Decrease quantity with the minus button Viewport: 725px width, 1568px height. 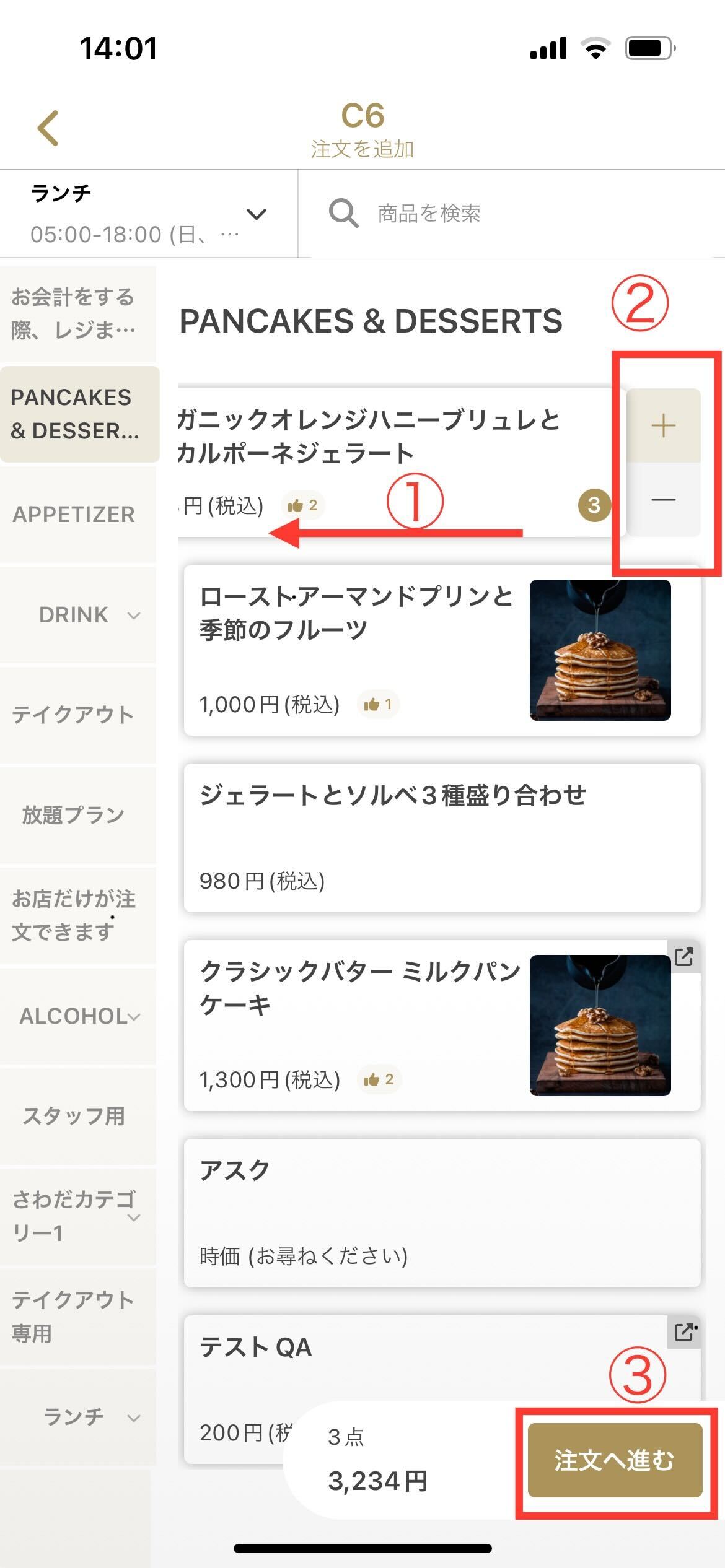[x=663, y=499]
